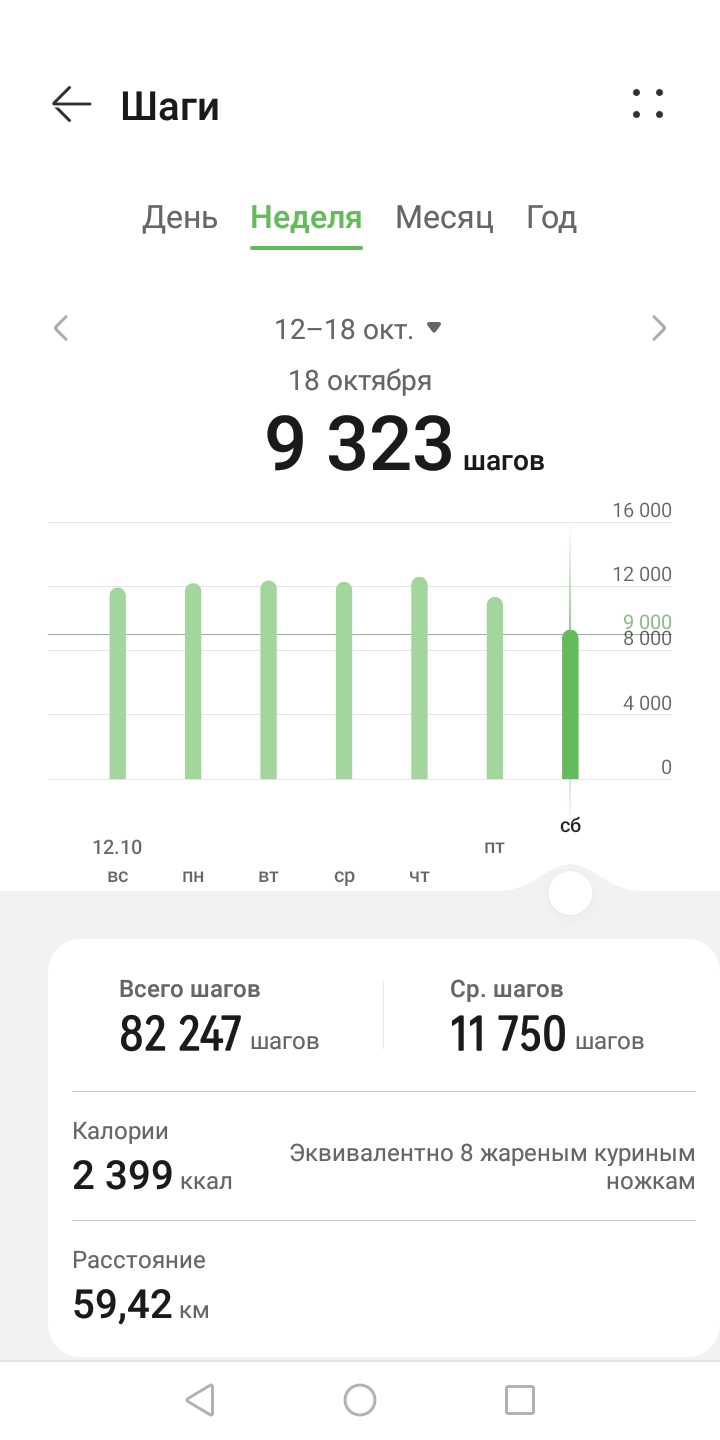720x1440 pixels.
Task: Switch to the День tab
Action: click(180, 218)
